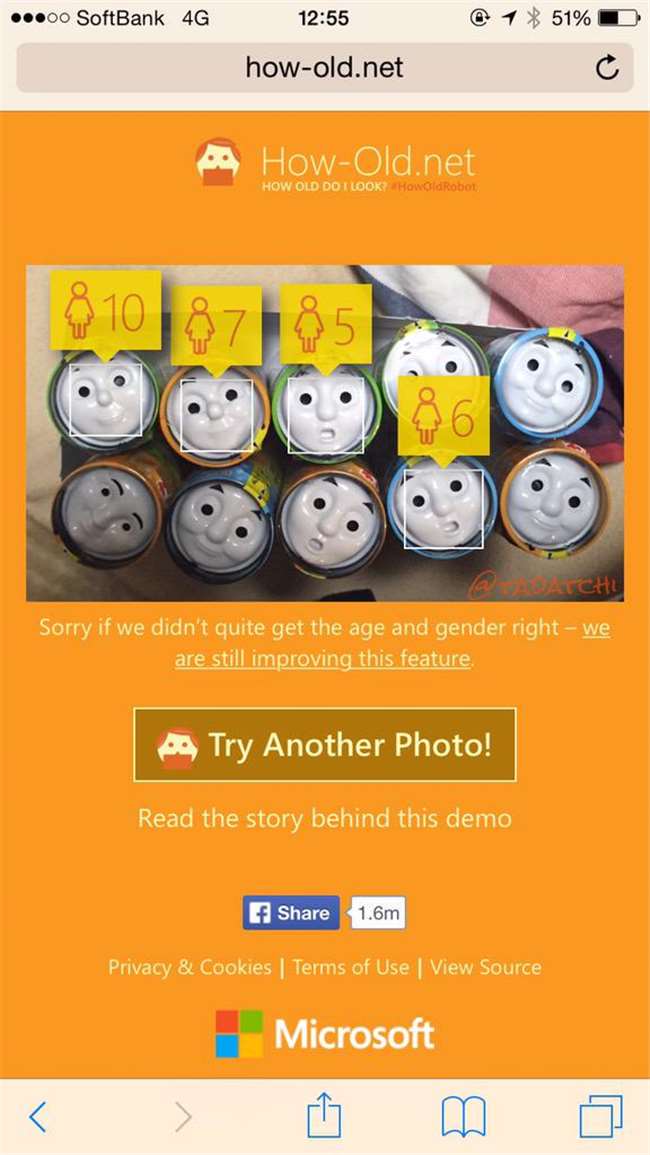Reload the page
The height and width of the screenshot is (1155, 650).
(x=606, y=68)
